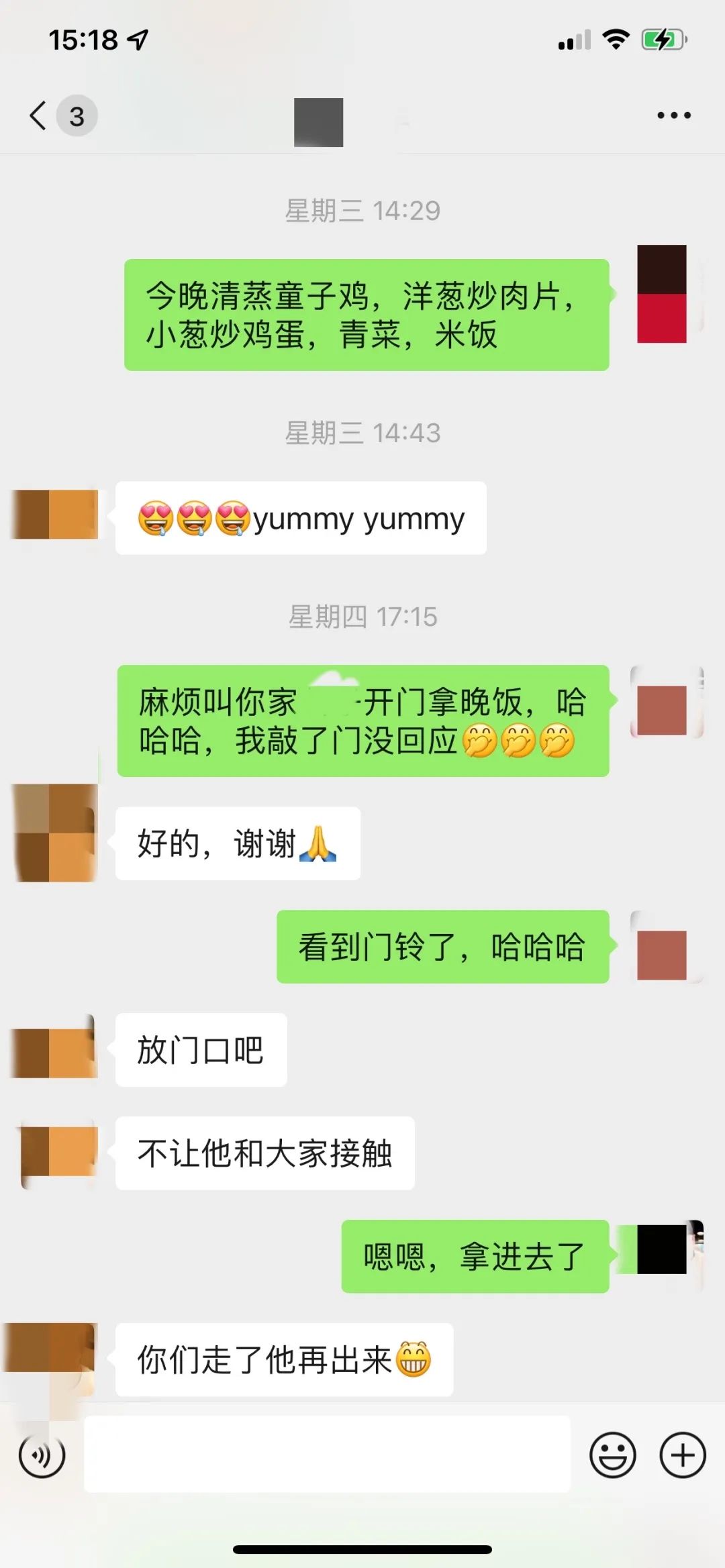This screenshot has height=1568, width=725.
Task: Open the plus attachments menu
Action: (x=683, y=1455)
